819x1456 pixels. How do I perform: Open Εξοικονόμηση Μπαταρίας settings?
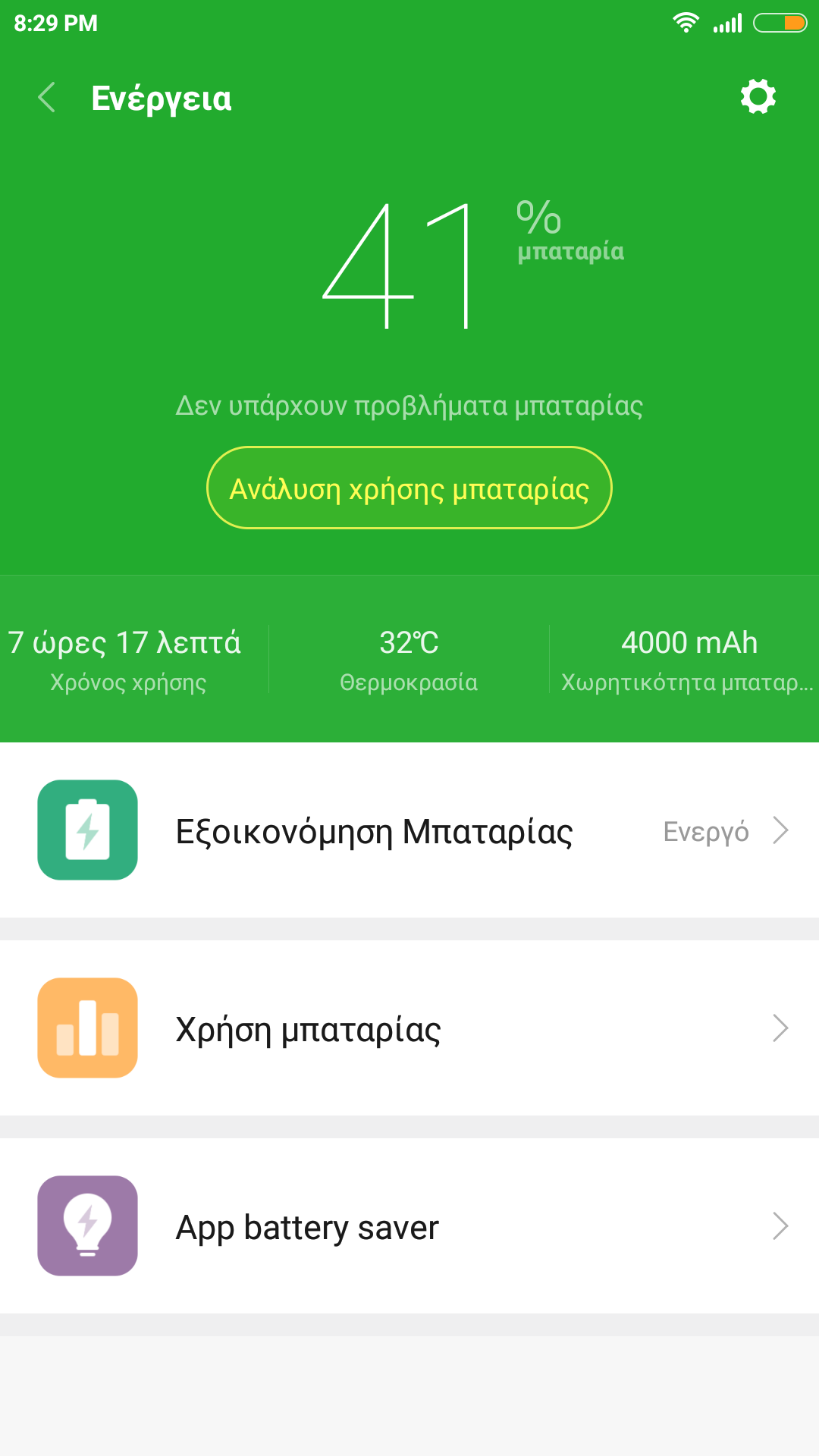click(x=409, y=831)
